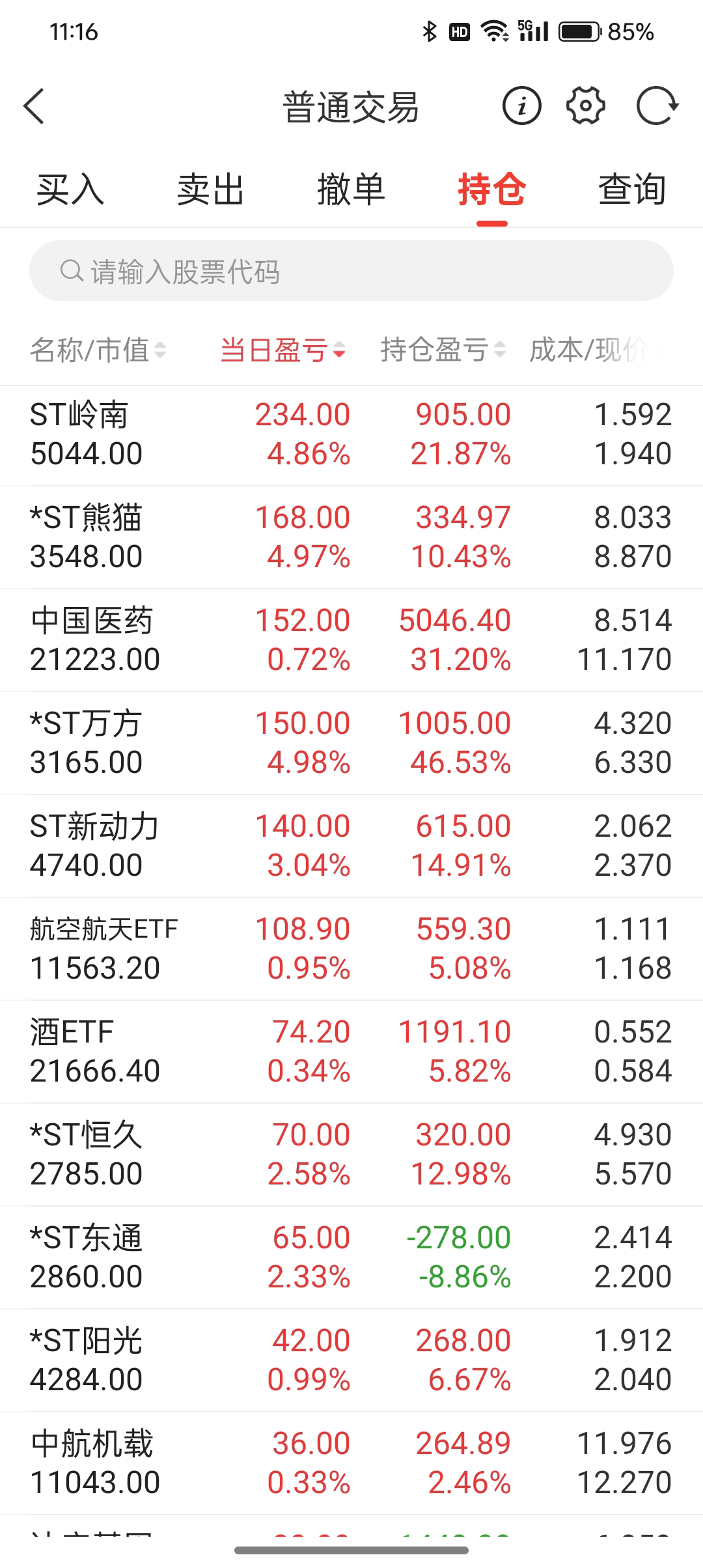Go to the 查询 tab

[x=631, y=190]
